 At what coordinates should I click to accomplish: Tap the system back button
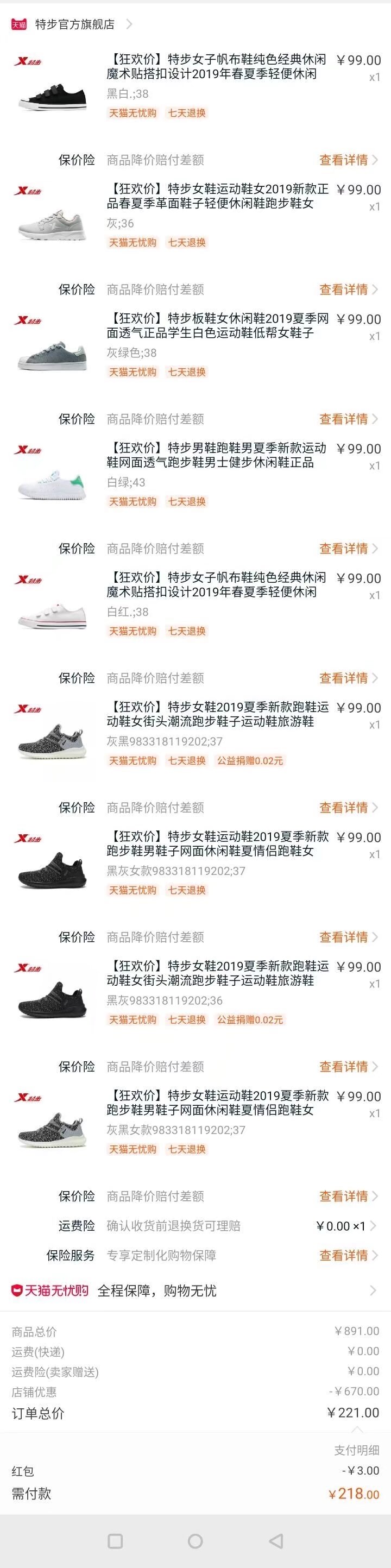pos(276,1541)
